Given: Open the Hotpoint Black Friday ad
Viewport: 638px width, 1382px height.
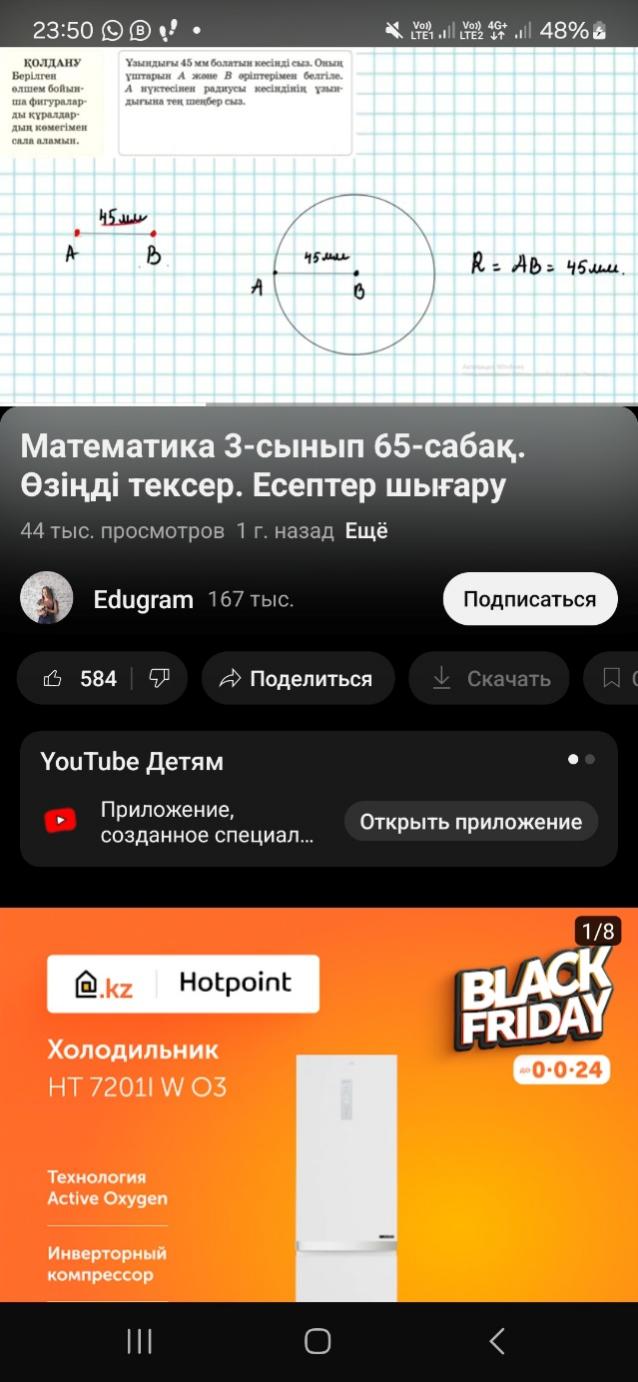Looking at the screenshot, I should click(319, 1100).
